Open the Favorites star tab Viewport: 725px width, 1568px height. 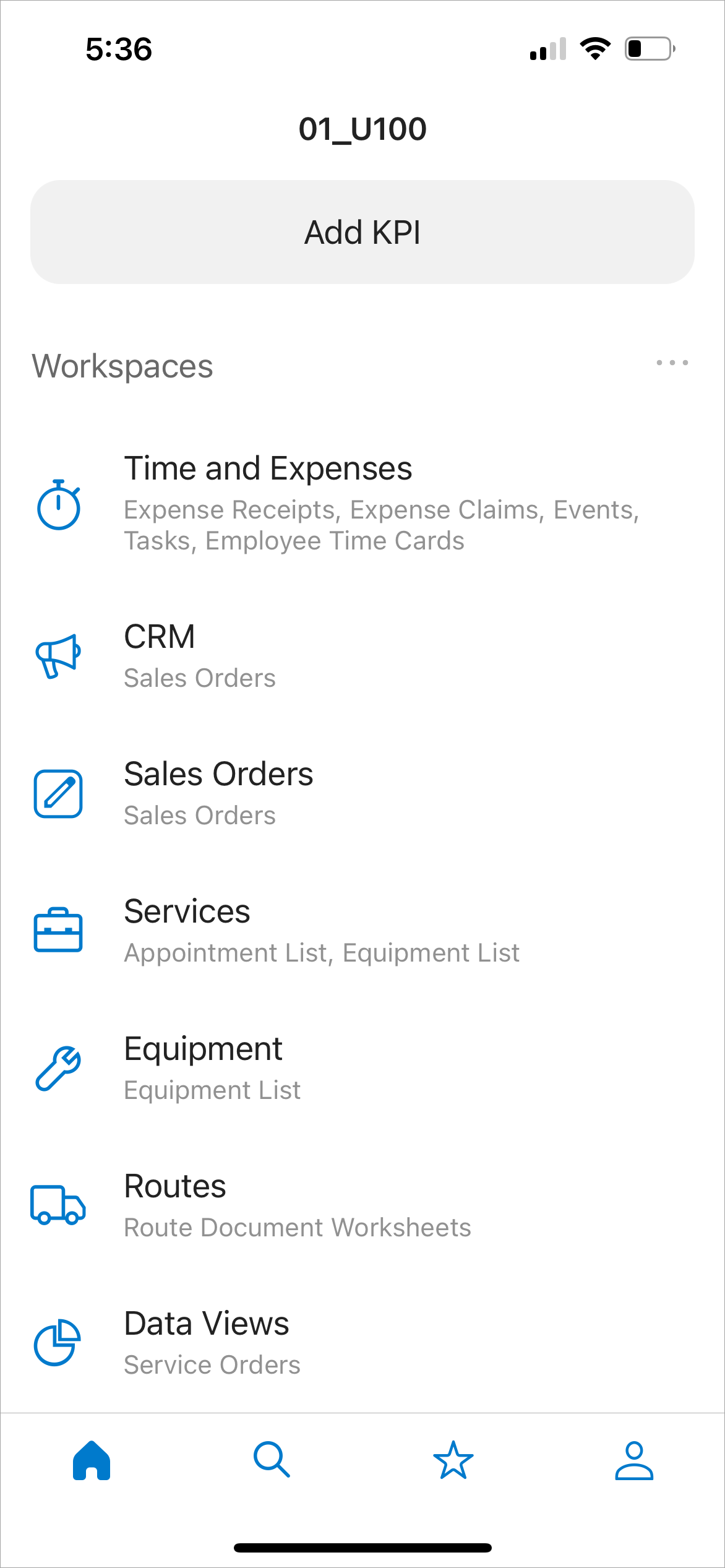click(x=453, y=1460)
